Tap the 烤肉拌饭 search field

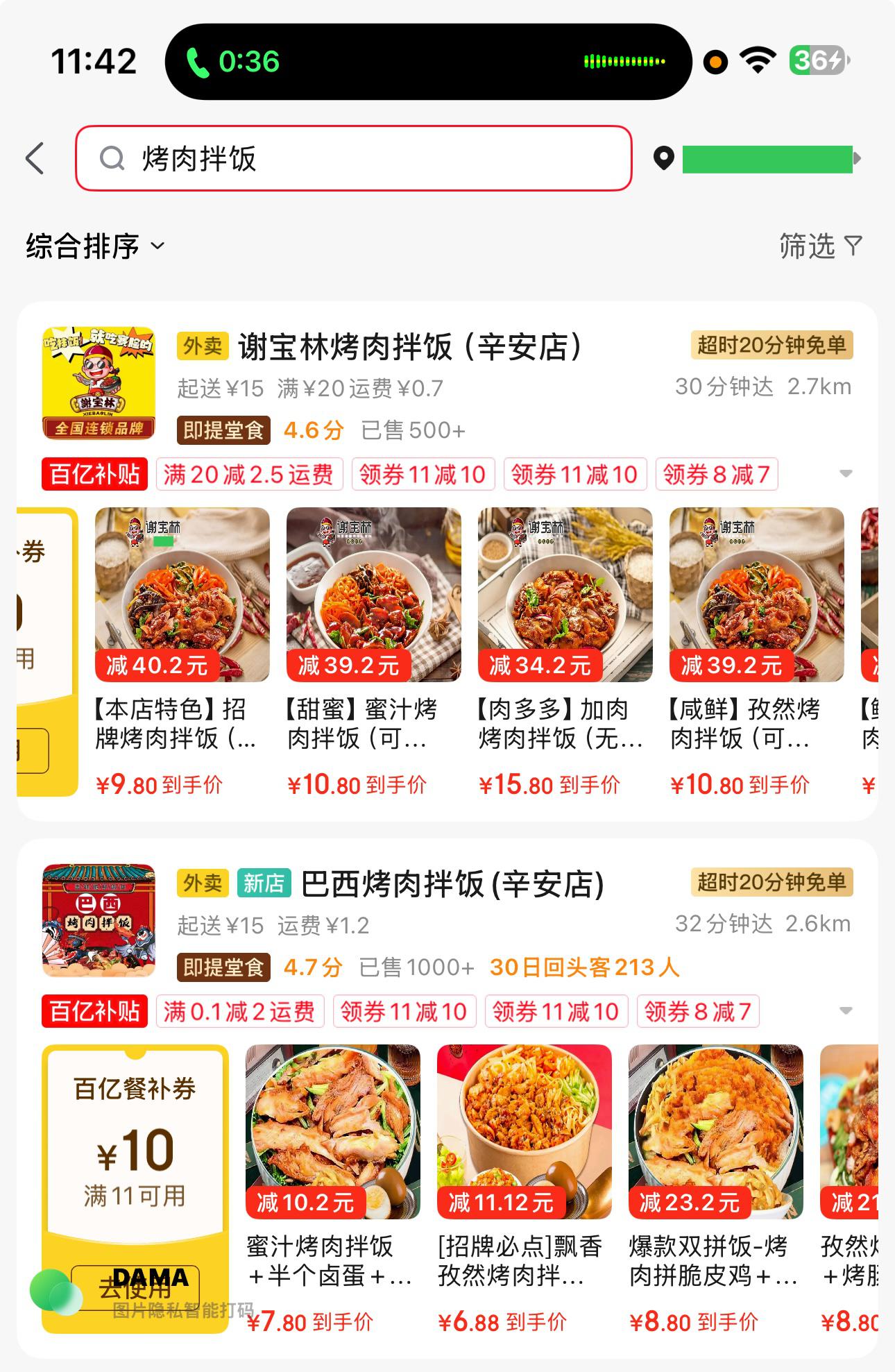[x=354, y=159]
